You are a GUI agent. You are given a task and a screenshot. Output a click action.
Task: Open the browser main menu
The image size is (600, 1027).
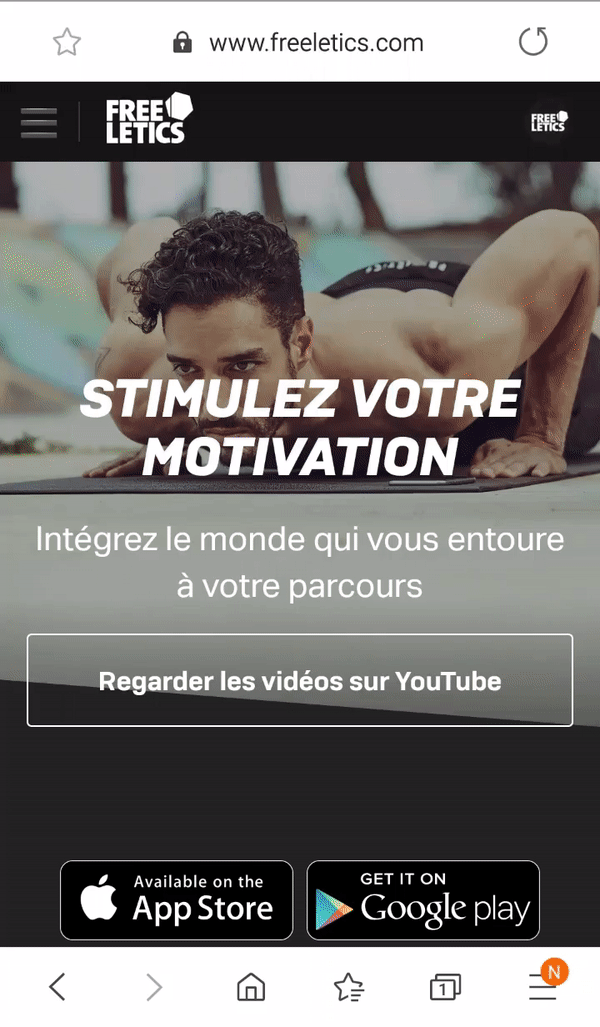pyautogui.click(x=542, y=988)
